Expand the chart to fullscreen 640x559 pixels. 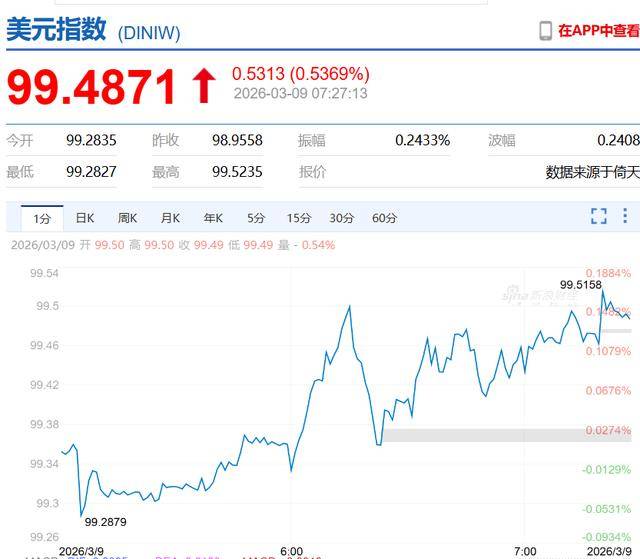click(x=598, y=216)
